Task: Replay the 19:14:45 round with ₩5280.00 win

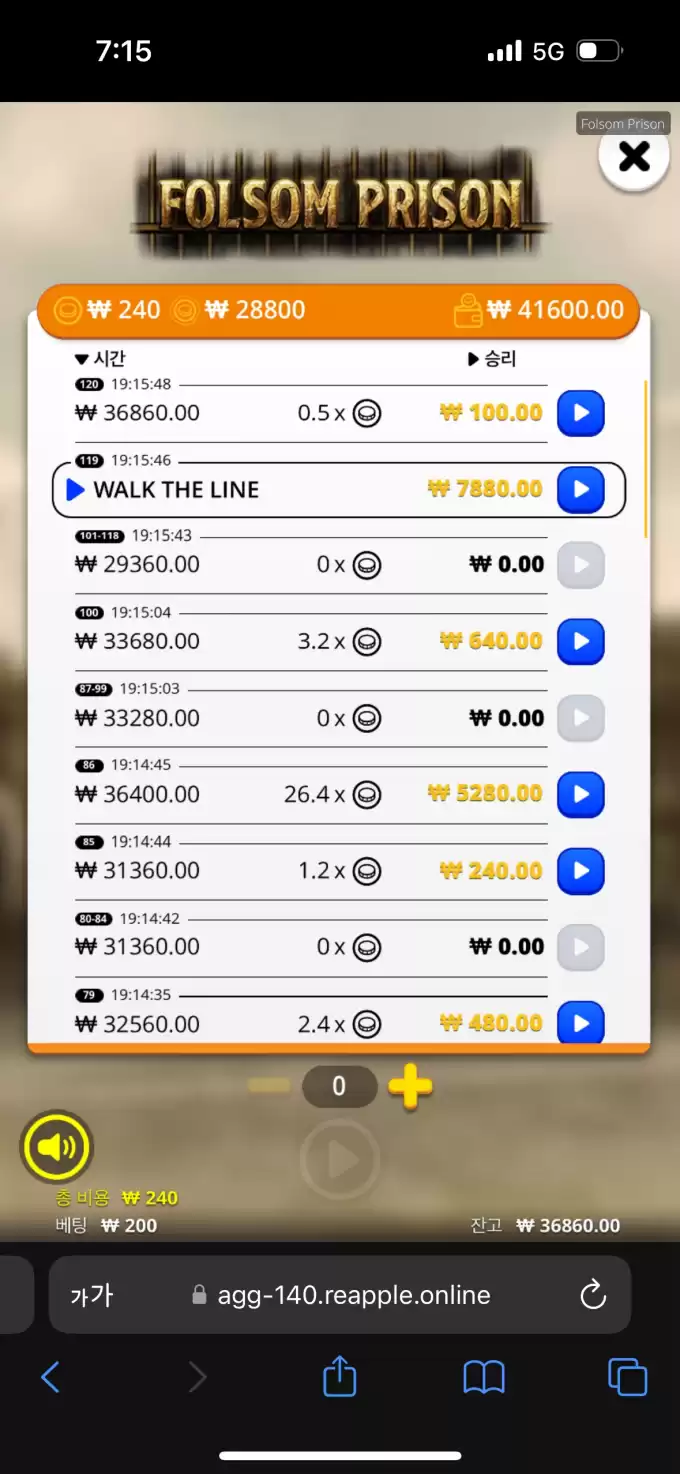Action: click(580, 795)
